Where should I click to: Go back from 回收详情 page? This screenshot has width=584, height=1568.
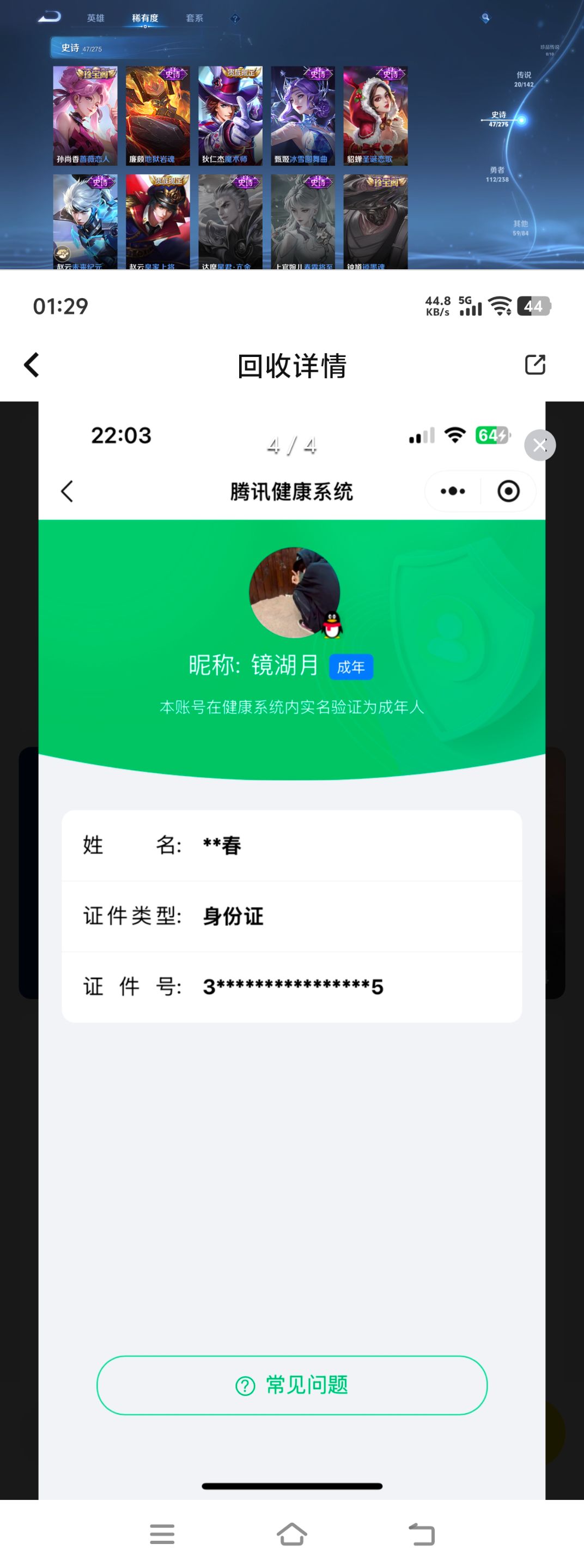coord(32,365)
